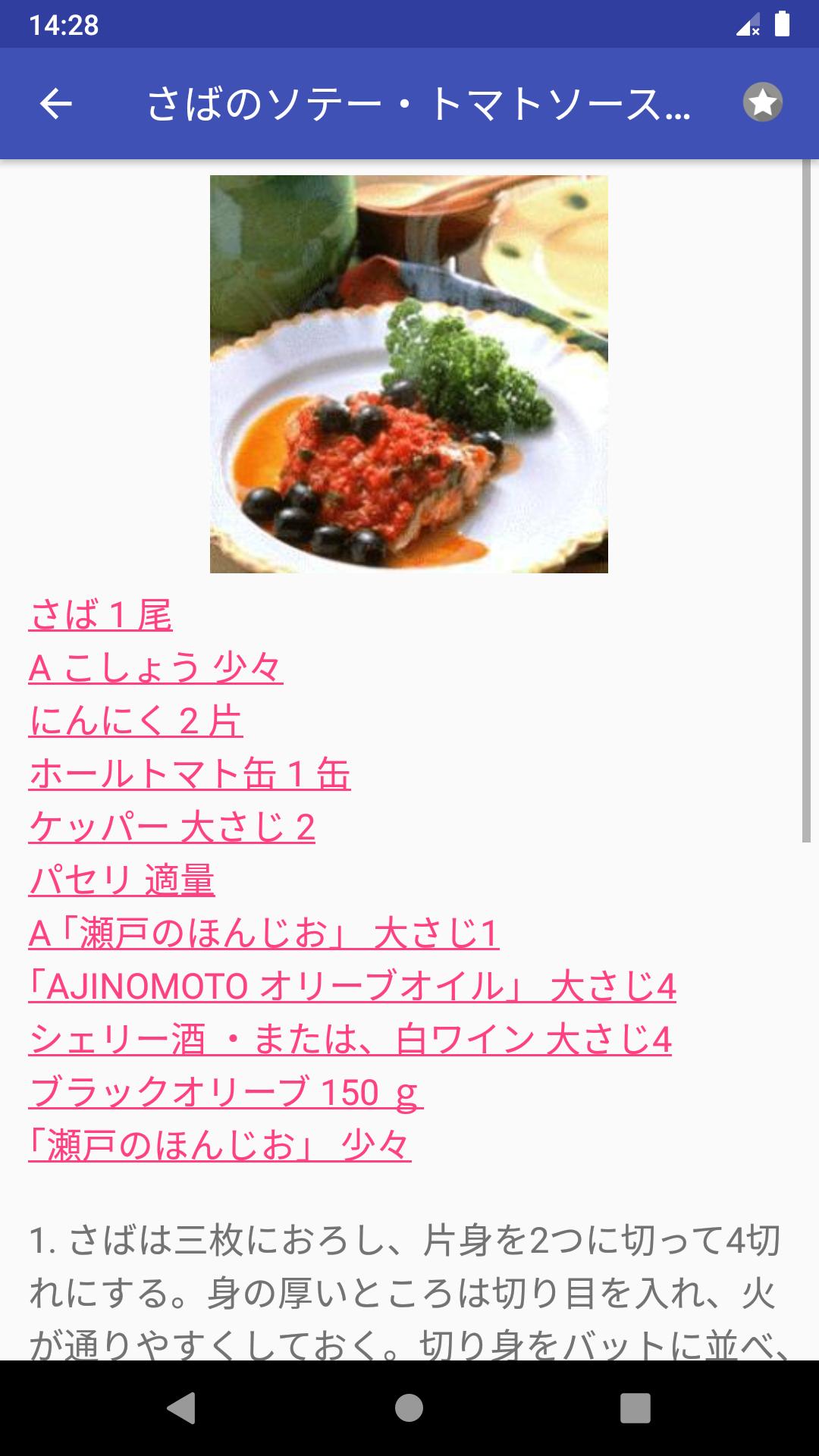This screenshot has height=1456, width=819.
Task: Tap the 「瀬戸のほんじお」少々 link
Action: 220,1146
